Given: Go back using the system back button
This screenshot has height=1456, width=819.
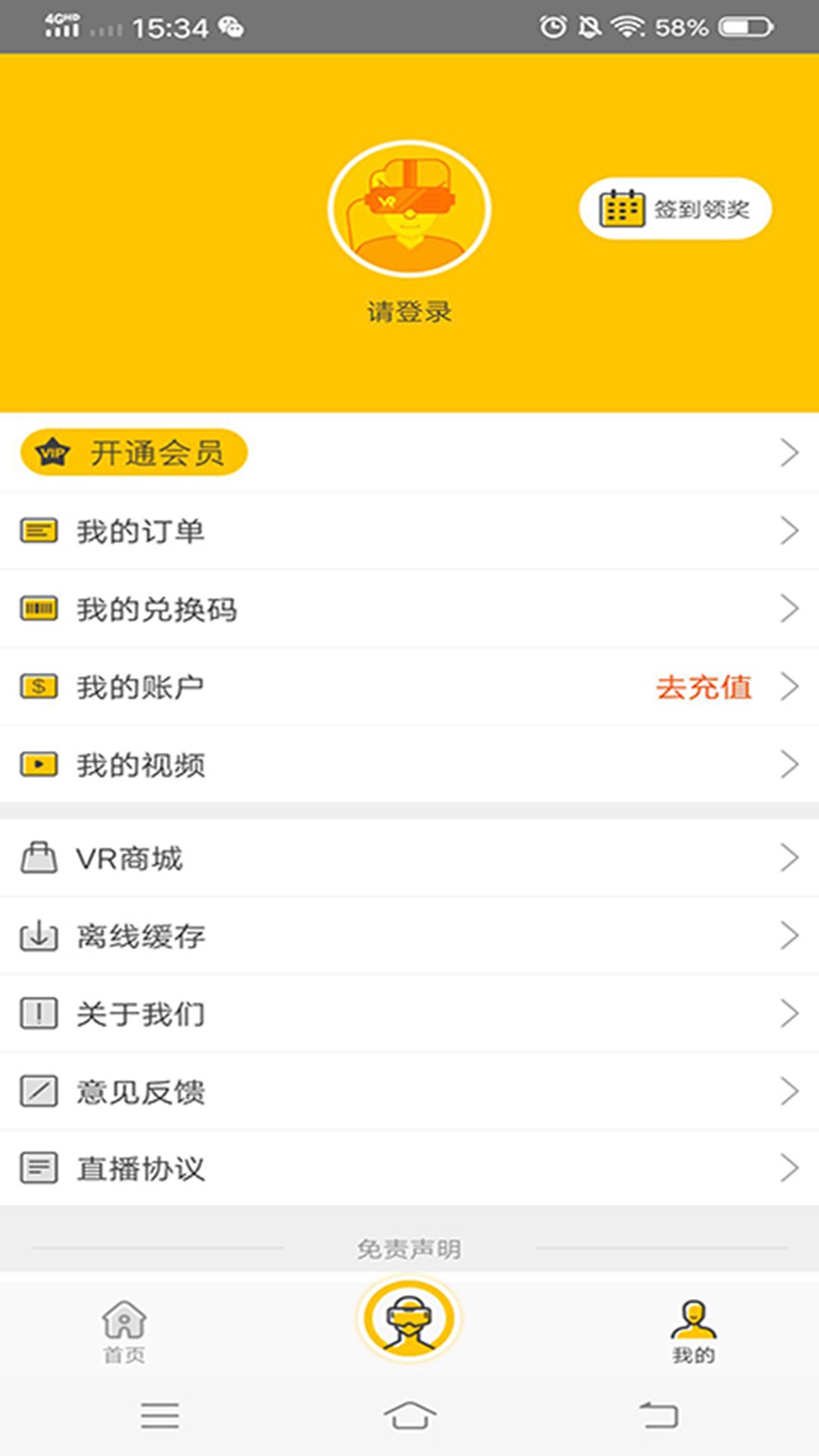Looking at the screenshot, I should (658, 1415).
